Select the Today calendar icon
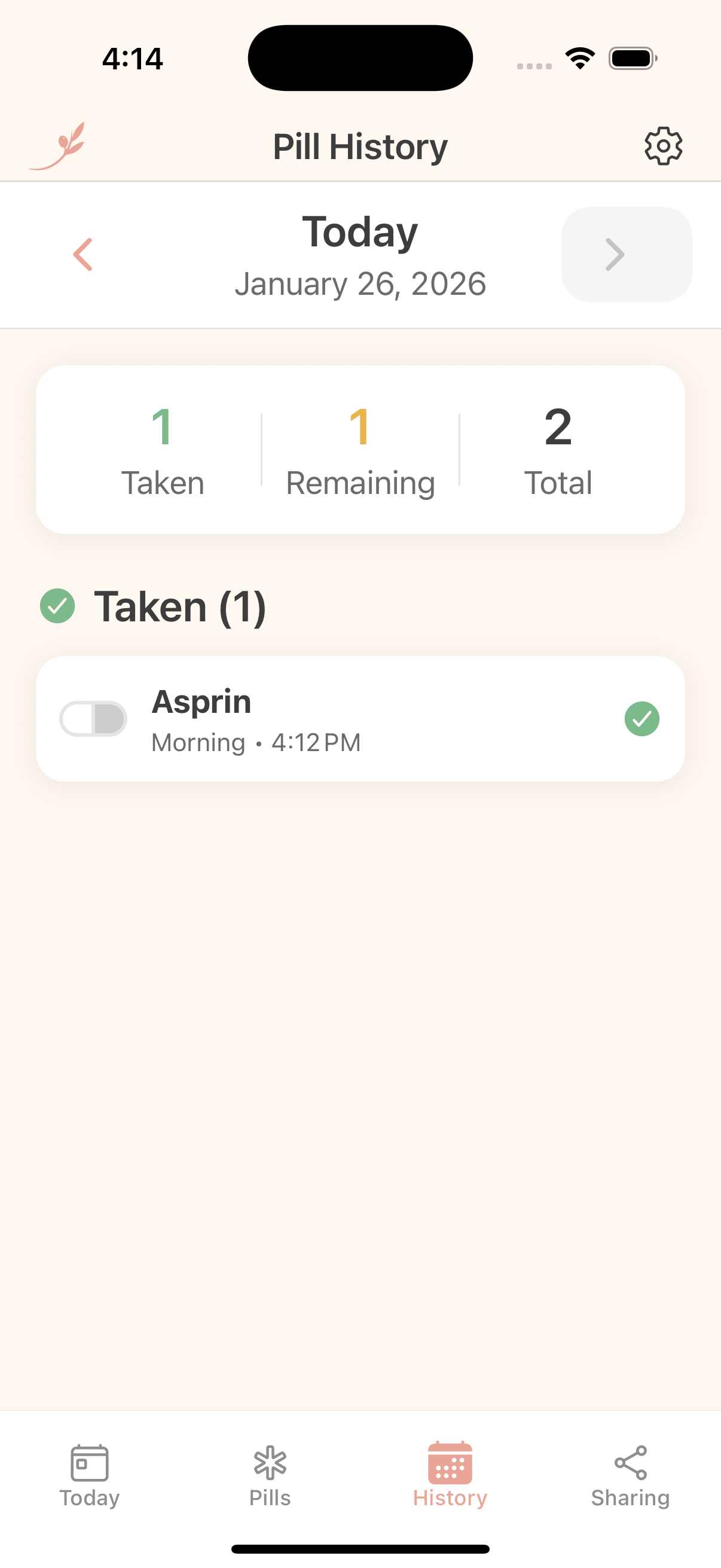This screenshot has width=721, height=1568. click(89, 1466)
